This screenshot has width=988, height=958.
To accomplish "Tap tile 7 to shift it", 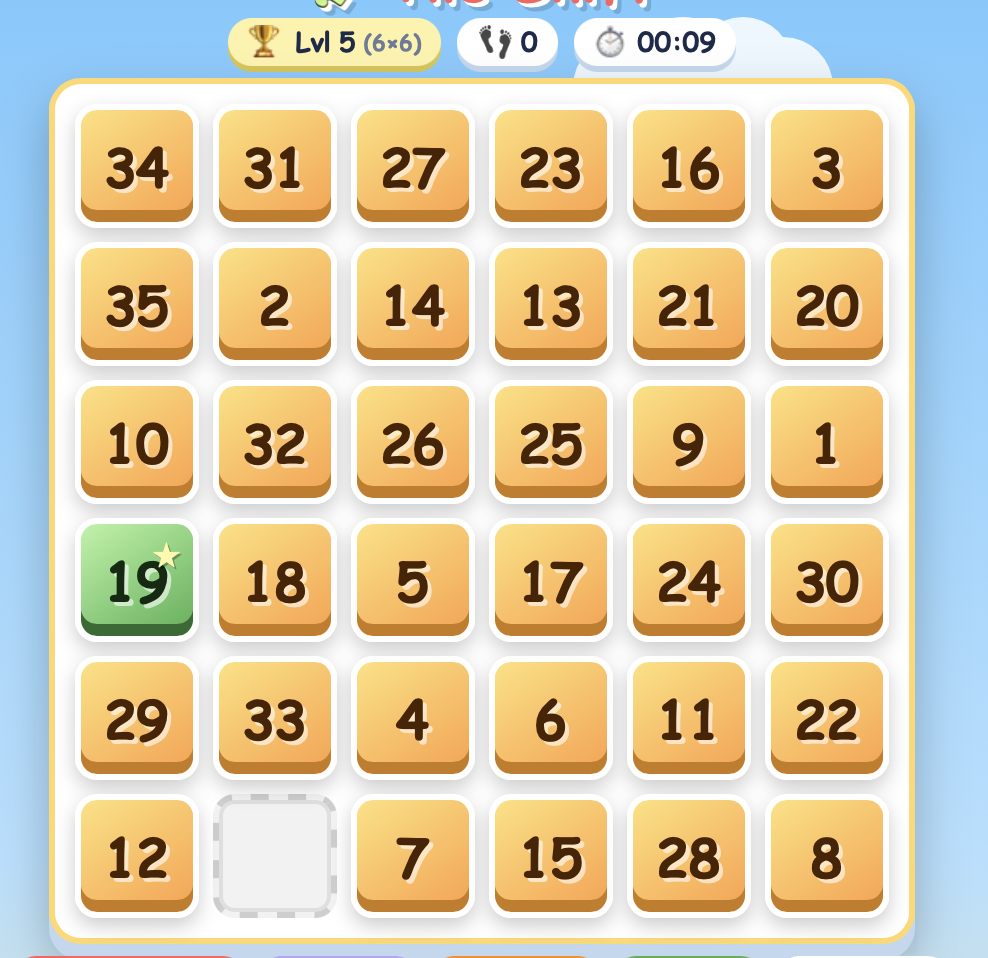I will [x=413, y=855].
